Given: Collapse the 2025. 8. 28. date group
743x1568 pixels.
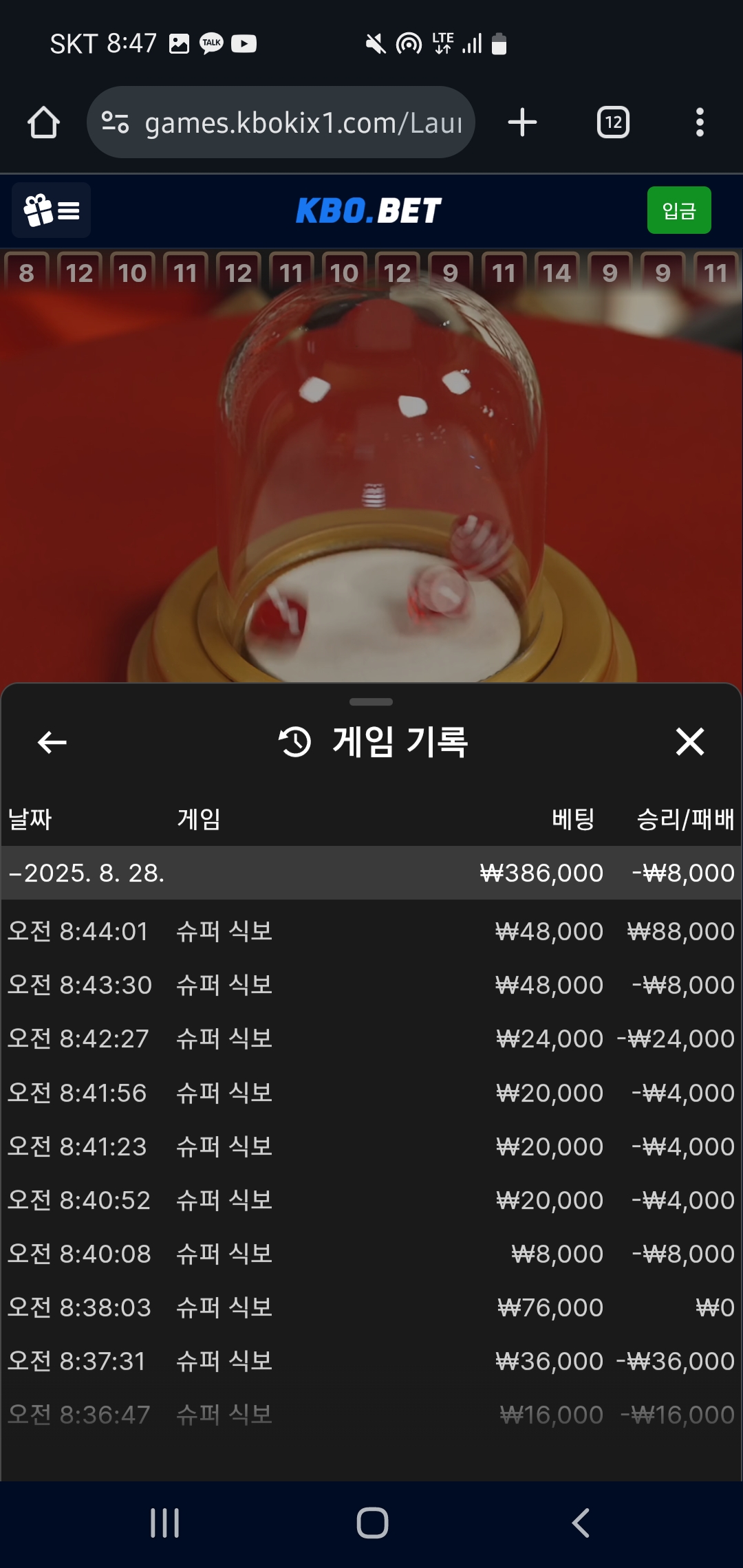Looking at the screenshot, I should click(x=86, y=873).
